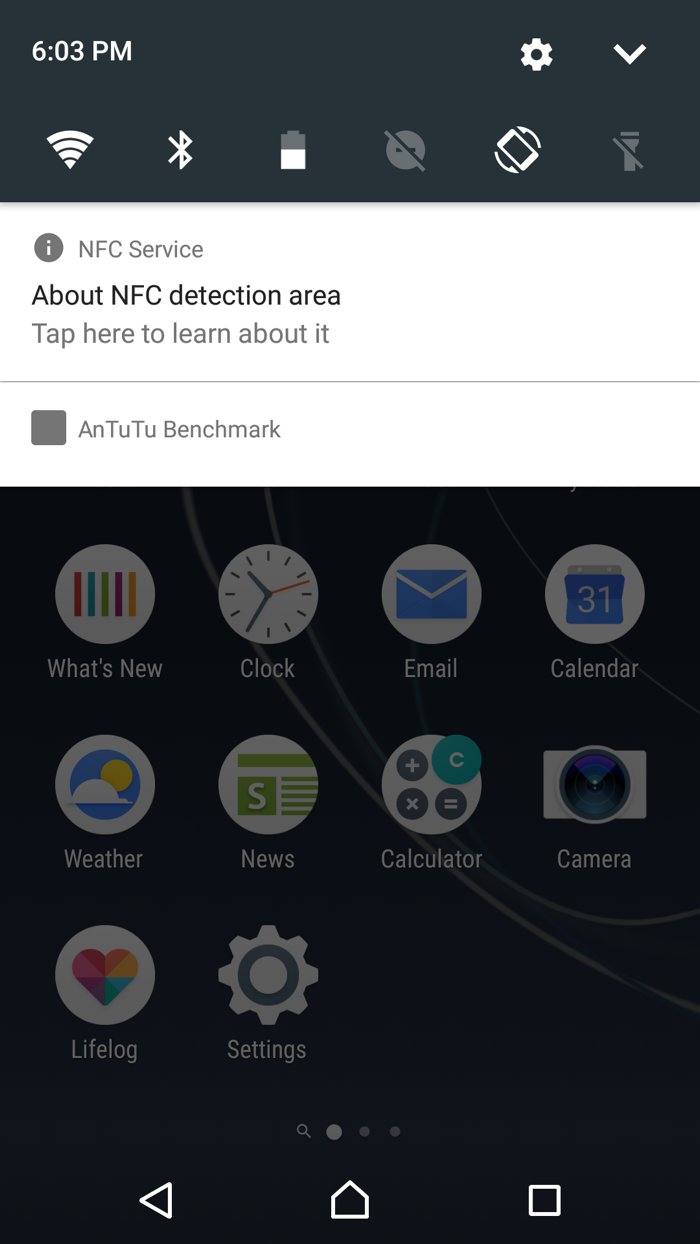Go to the home screen

[350, 1200]
